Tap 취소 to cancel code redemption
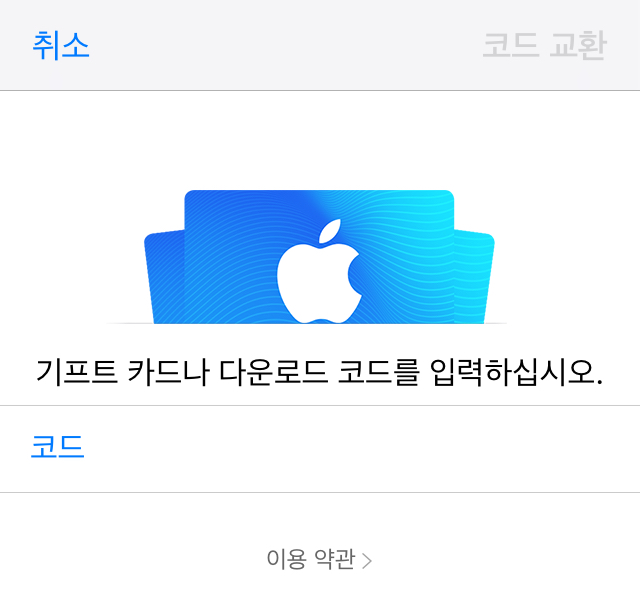Screen dimensions: 640x596 61,45
